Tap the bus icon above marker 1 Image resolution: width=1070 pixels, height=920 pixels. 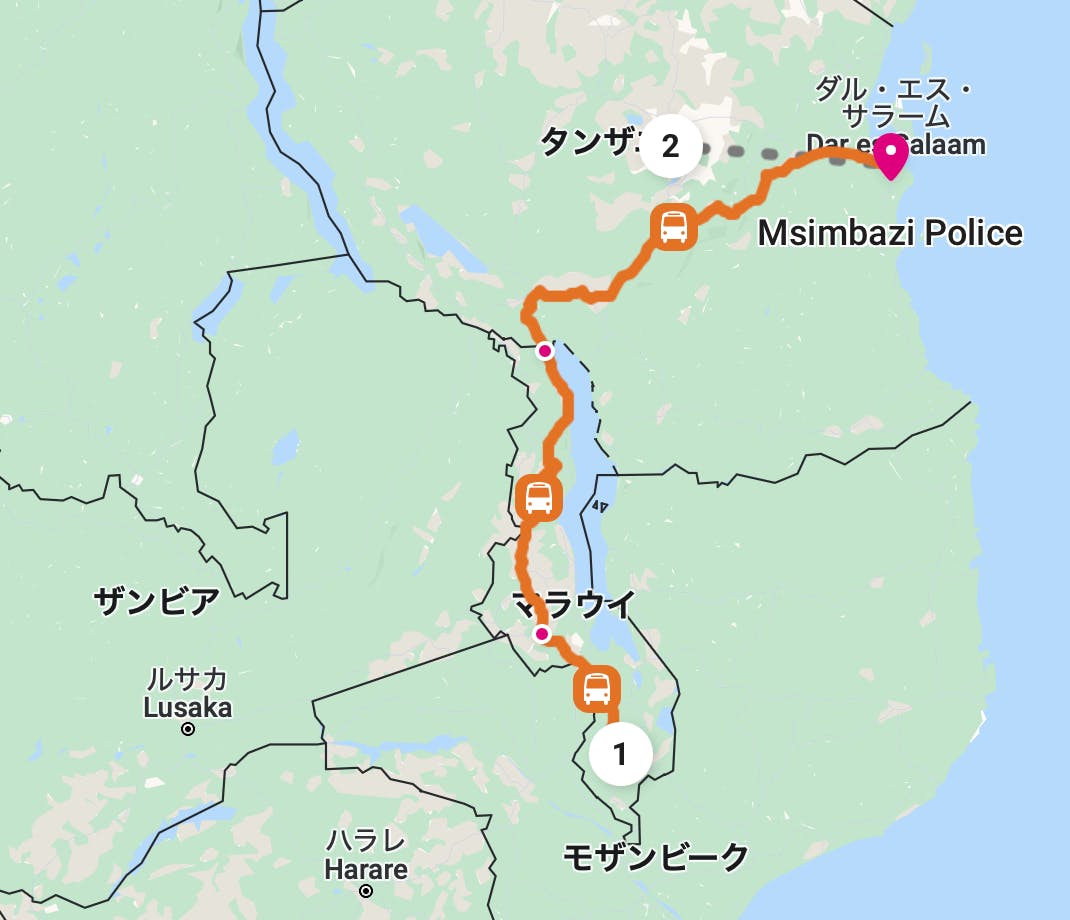(x=597, y=688)
